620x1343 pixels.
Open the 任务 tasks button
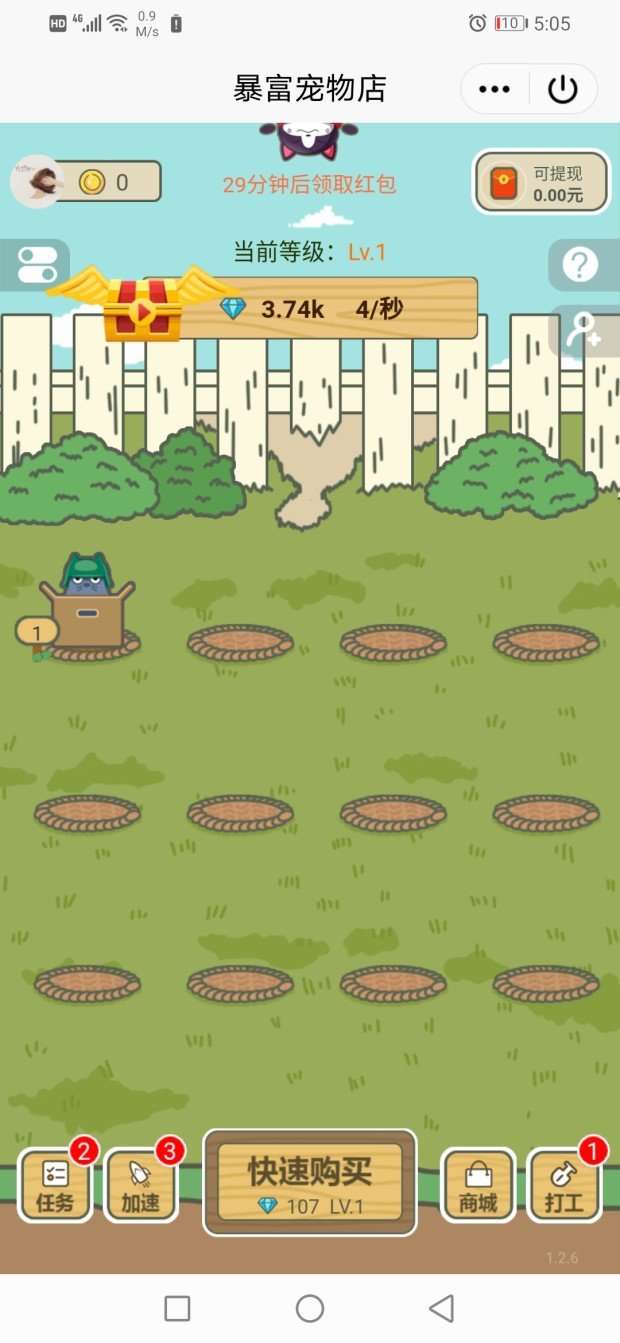tap(55, 1186)
